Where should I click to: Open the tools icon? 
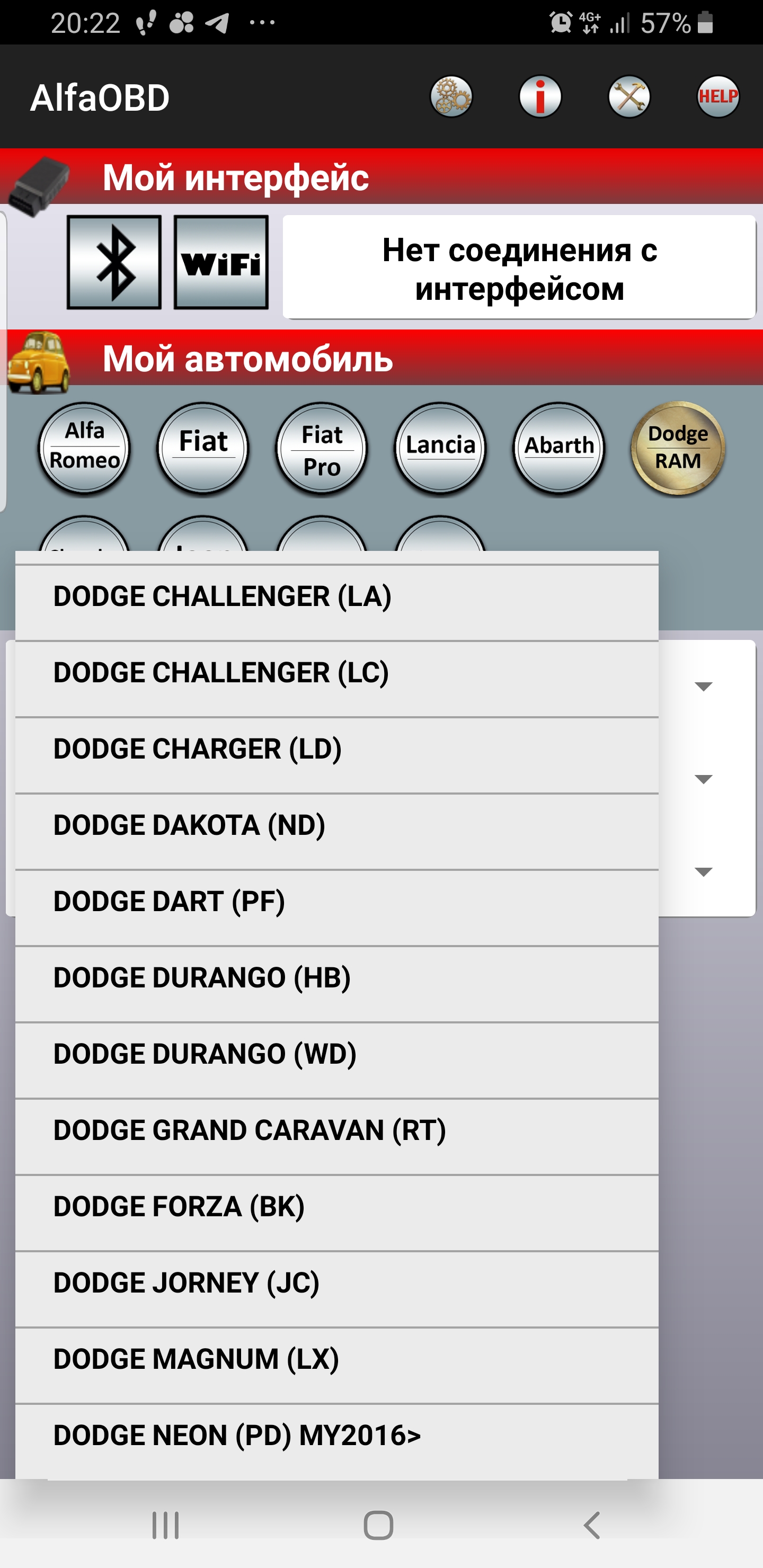click(x=629, y=97)
